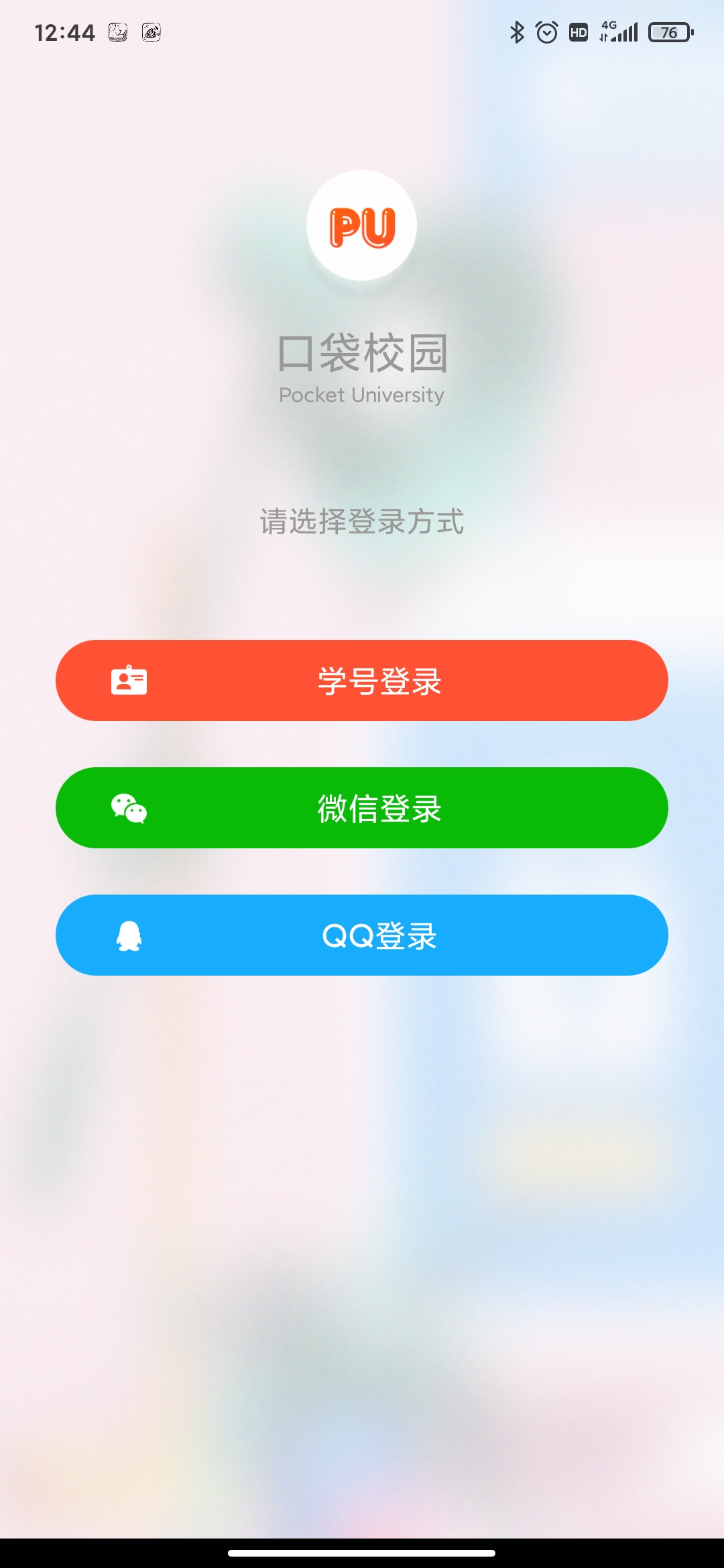Screen dimensions: 724x1568
Task: Click the circular PU app logo
Action: click(362, 227)
